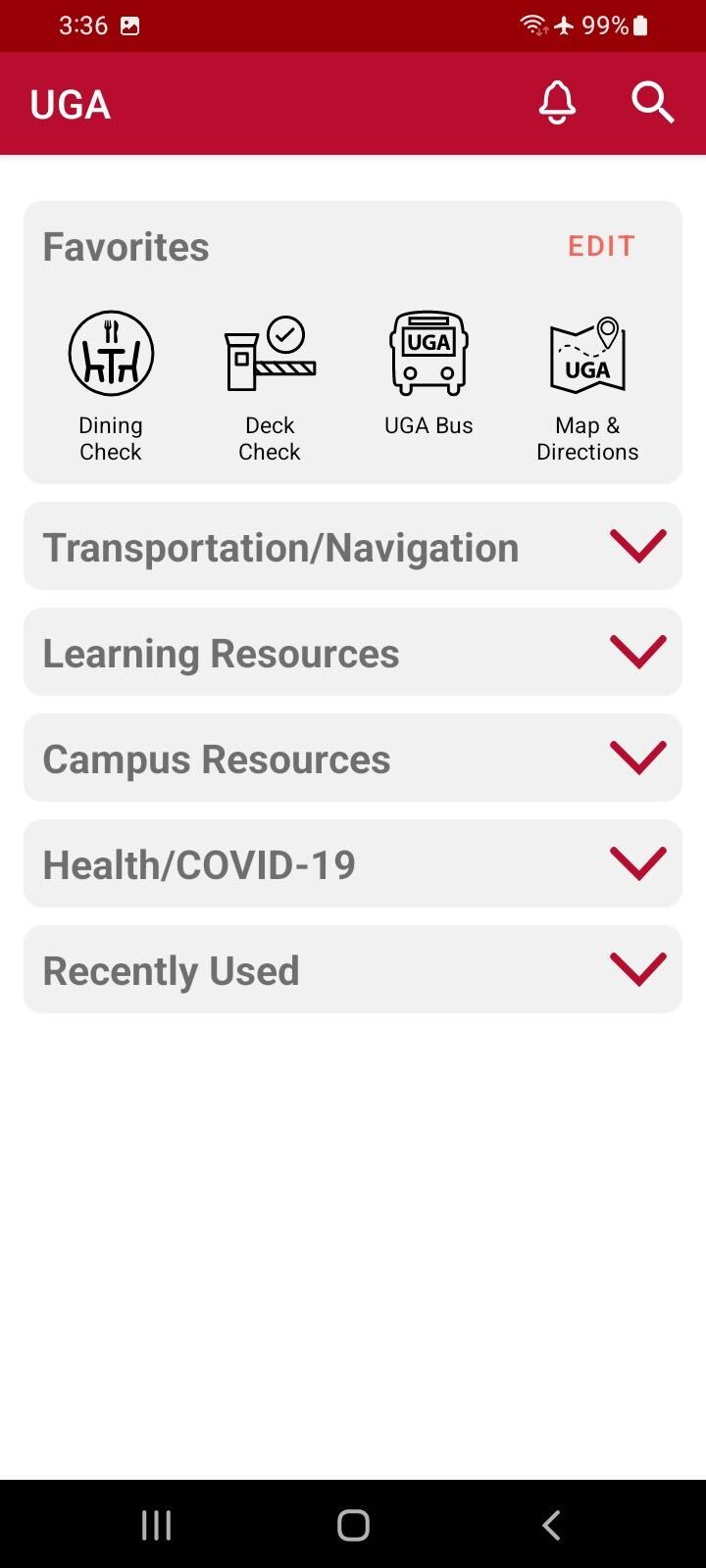706x1568 pixels.
Task: Expand the Health/COVID-19 section
Action: 353,863
